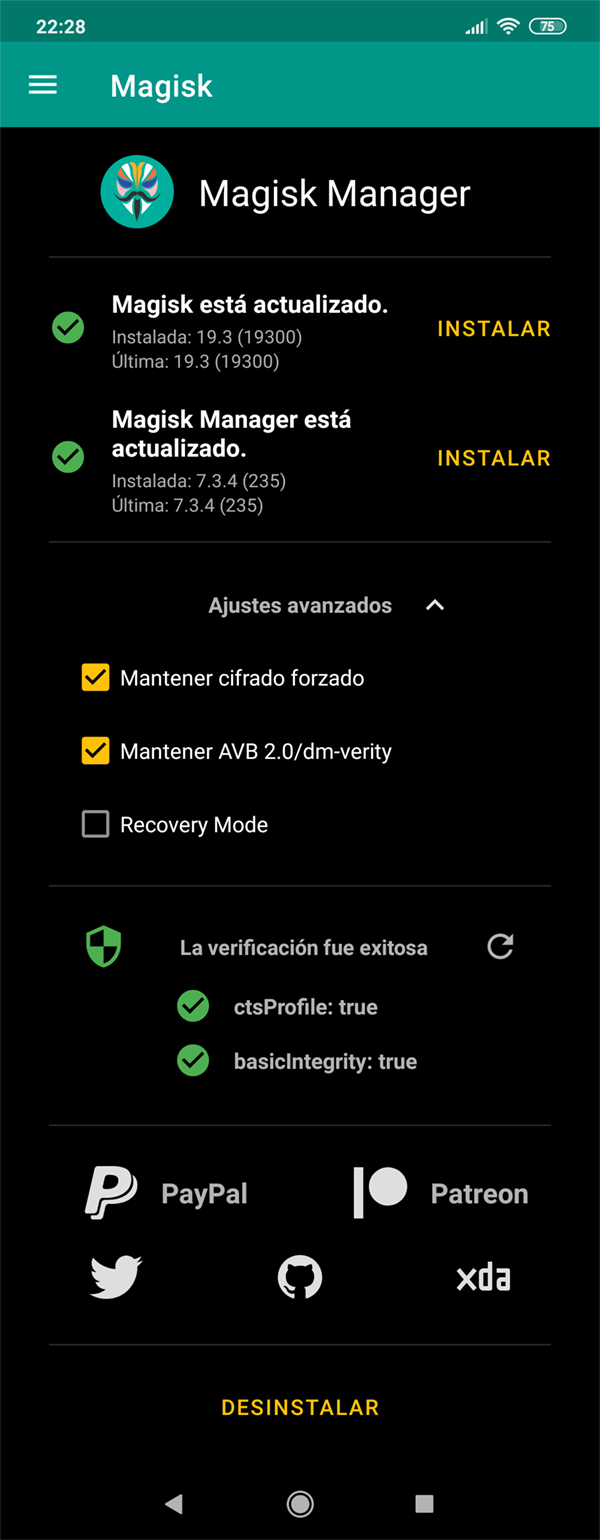The width and height of the screenshot is (600, 1540).
Task: Open the PayPal donation link
Action: (166, 1192)
